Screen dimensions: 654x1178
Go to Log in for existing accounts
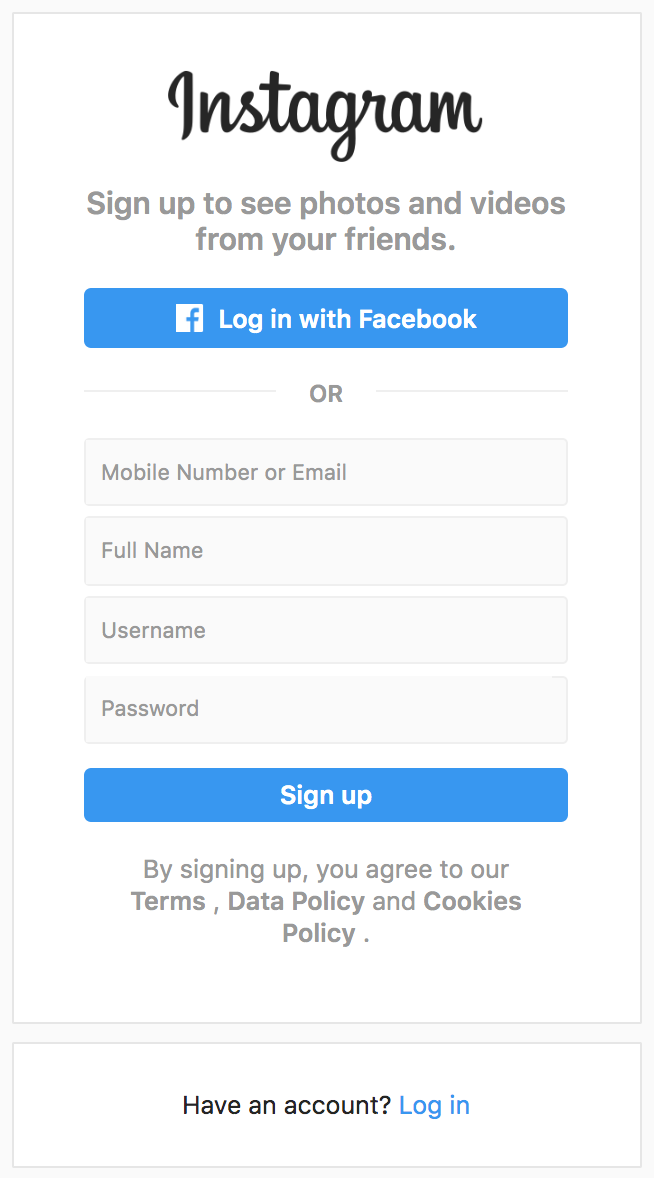click(434, 1105)
